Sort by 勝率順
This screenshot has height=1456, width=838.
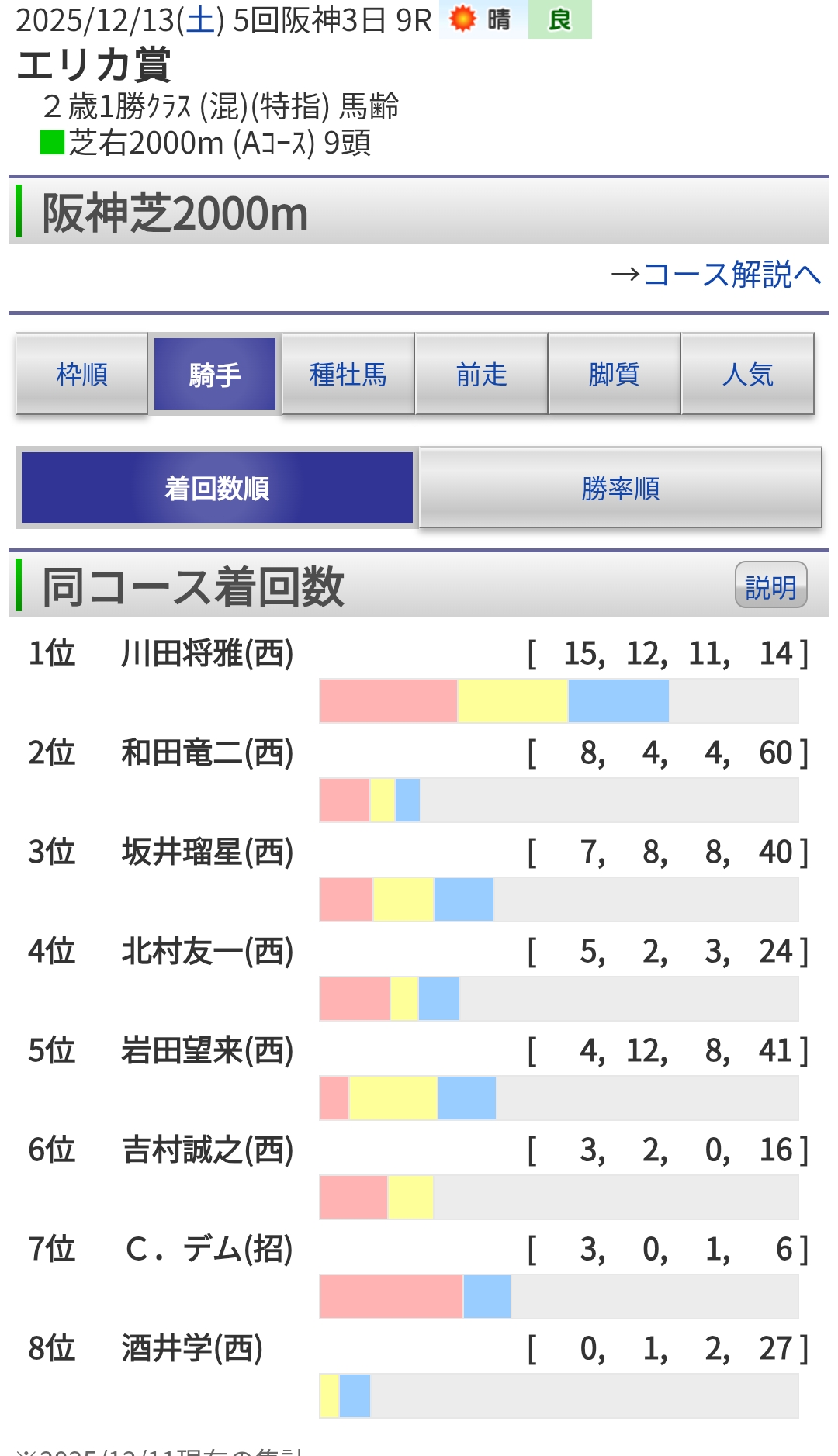click(x=621, y=489)
